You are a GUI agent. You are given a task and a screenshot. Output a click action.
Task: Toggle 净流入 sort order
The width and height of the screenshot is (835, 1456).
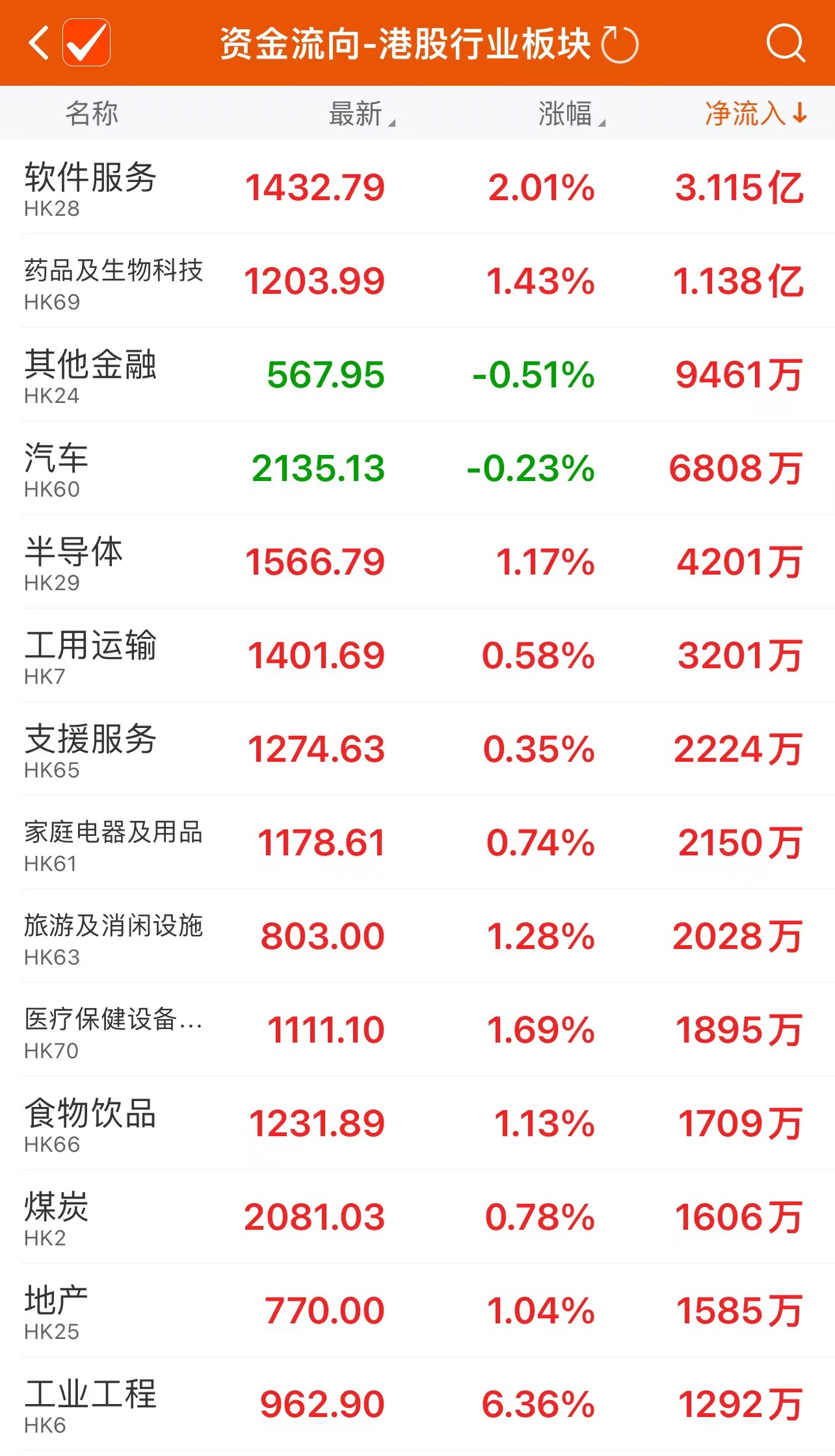point(756,114)
